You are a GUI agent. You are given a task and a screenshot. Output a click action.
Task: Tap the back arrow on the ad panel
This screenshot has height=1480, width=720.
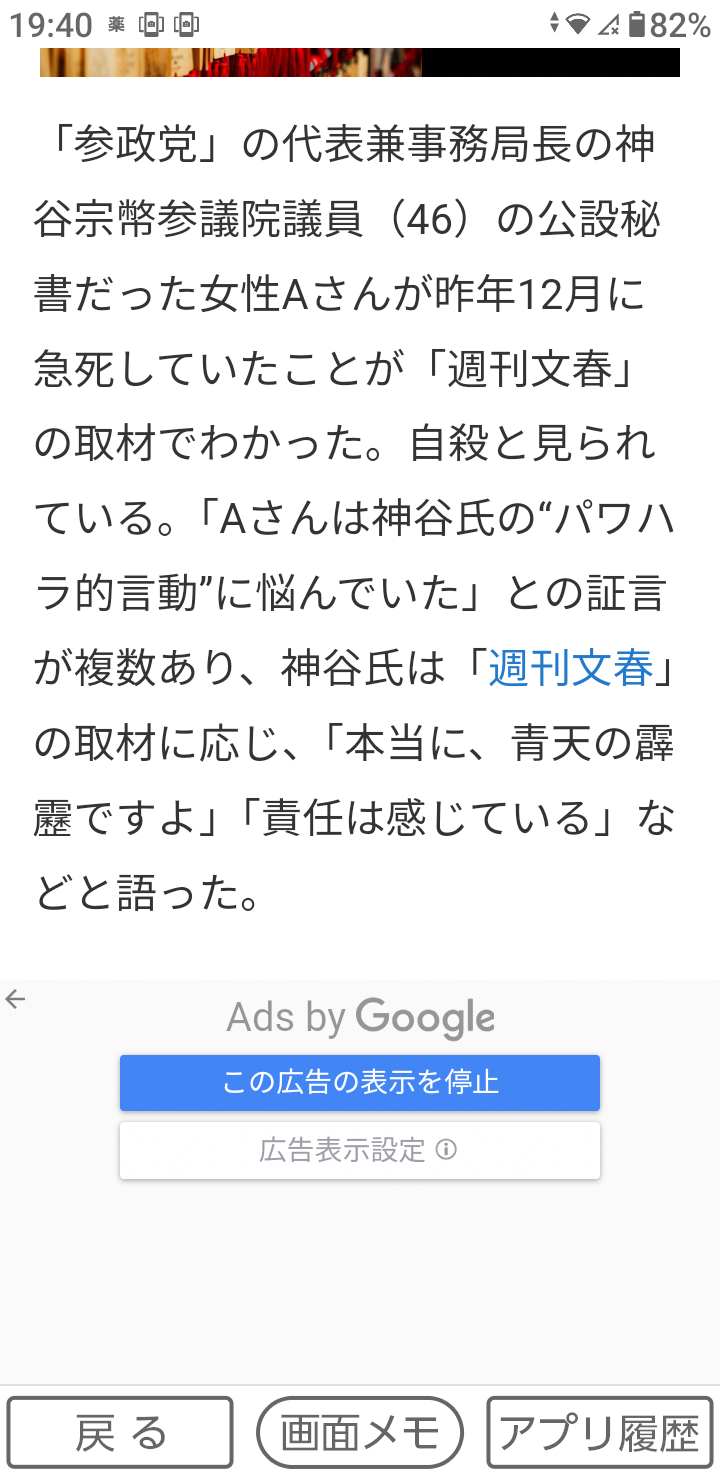(x=17, y=998)
